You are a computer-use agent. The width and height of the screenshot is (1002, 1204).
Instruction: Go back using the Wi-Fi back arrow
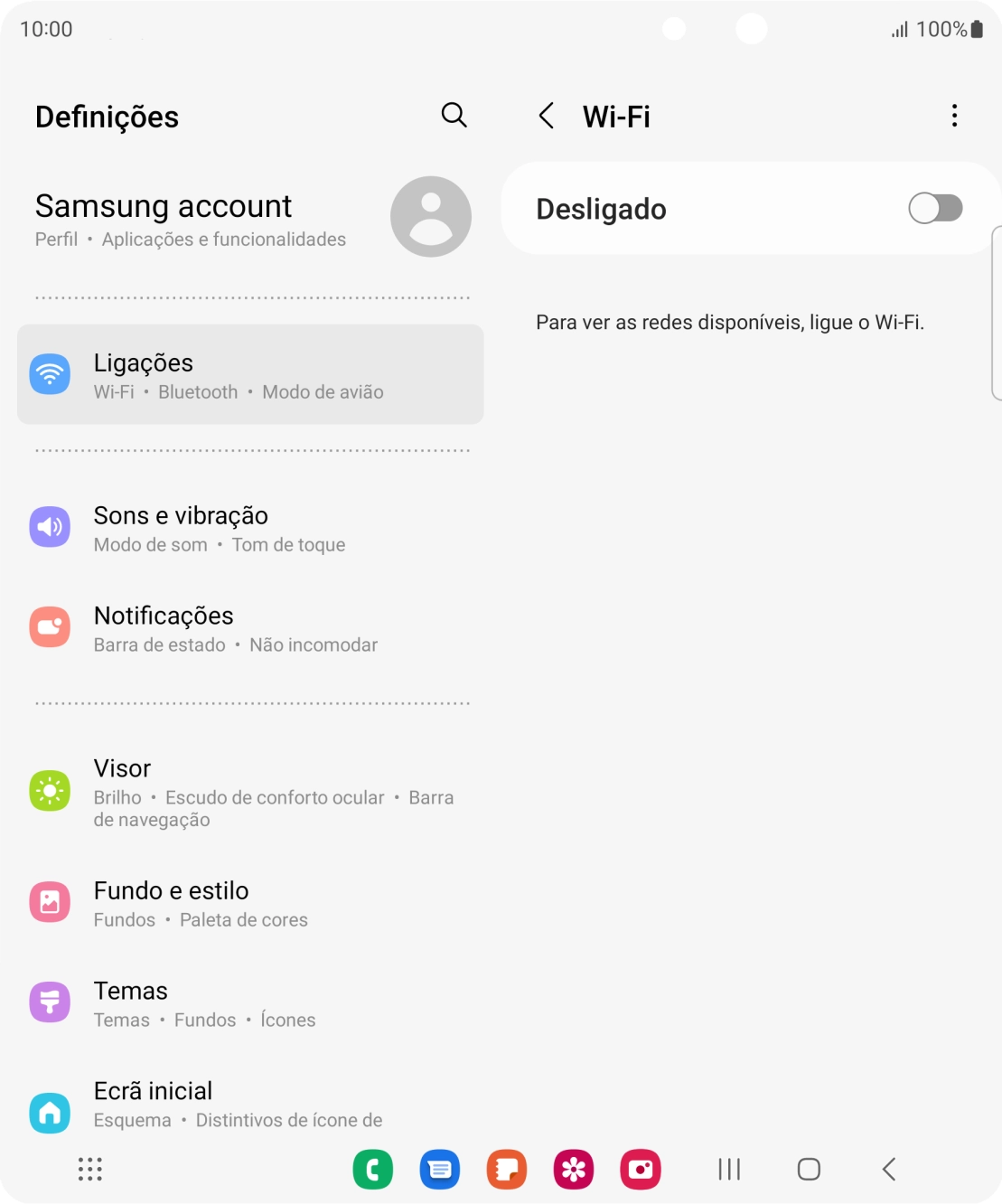coord(546,116)
